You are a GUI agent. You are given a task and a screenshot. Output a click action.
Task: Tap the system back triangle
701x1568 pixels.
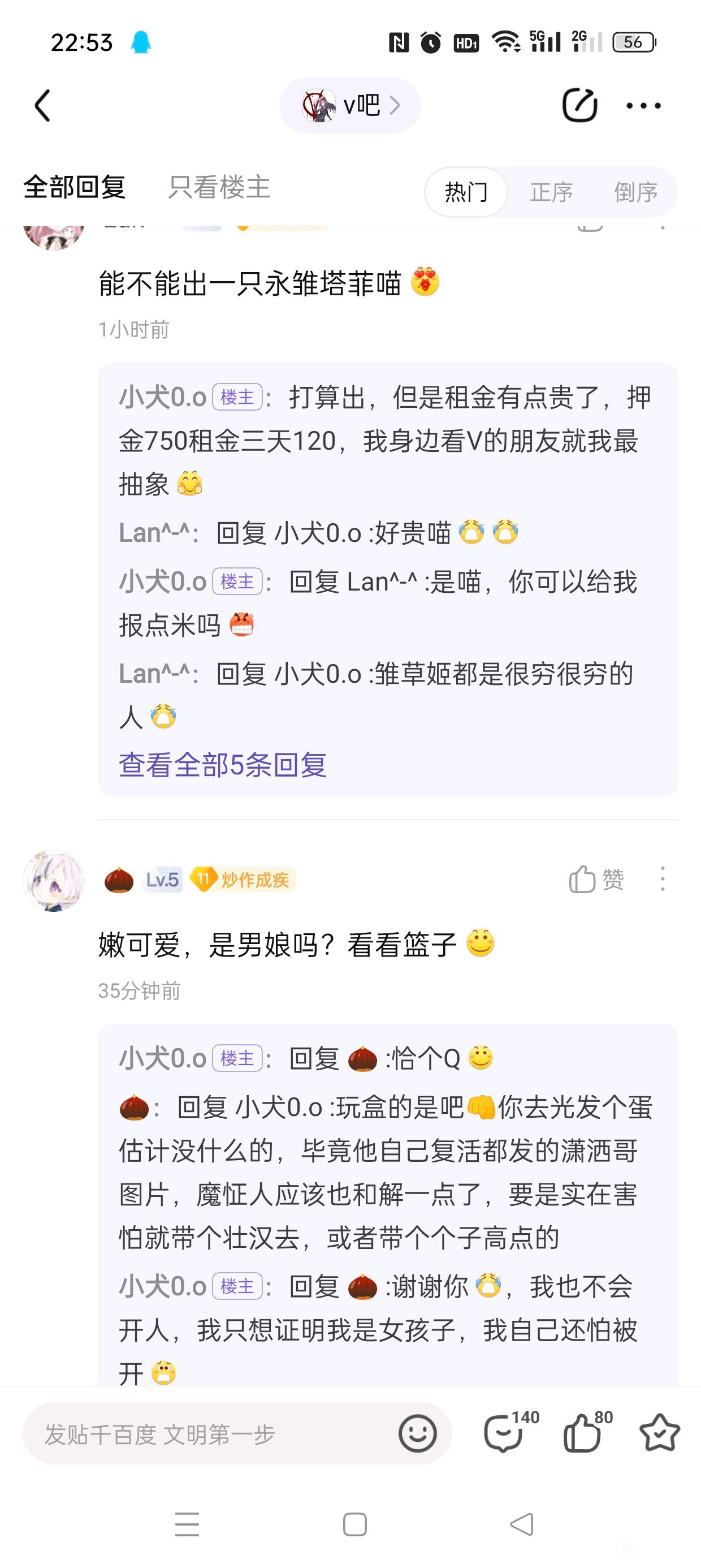click(522, 1525)
